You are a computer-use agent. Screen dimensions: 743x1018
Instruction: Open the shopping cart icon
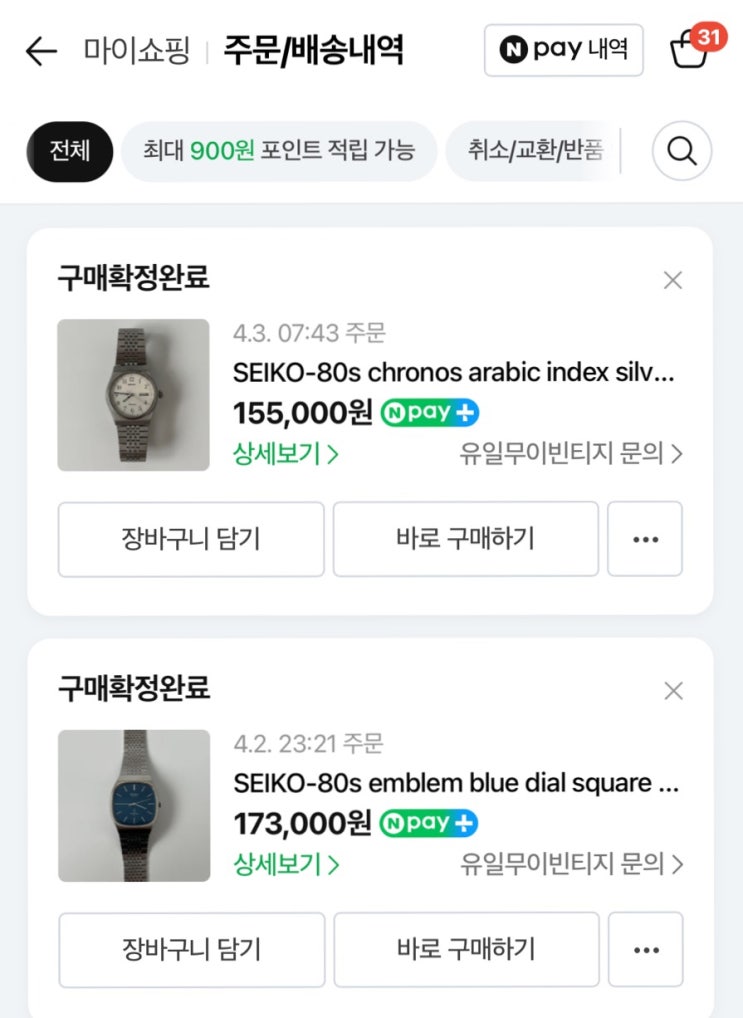click(690, 49)
